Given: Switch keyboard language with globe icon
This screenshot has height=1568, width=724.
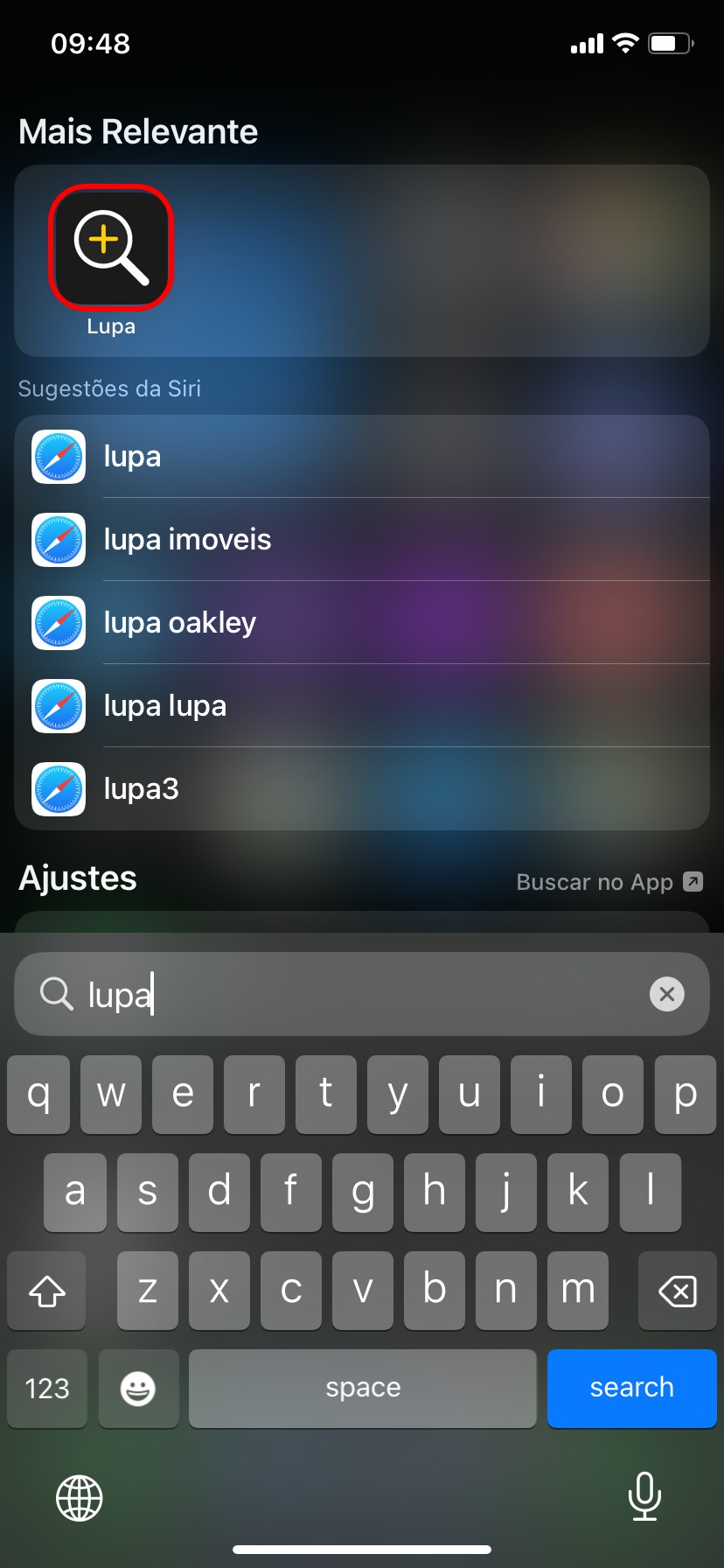Looking at the screenshot, I should pyautogui.click(x=80, y=1498).
